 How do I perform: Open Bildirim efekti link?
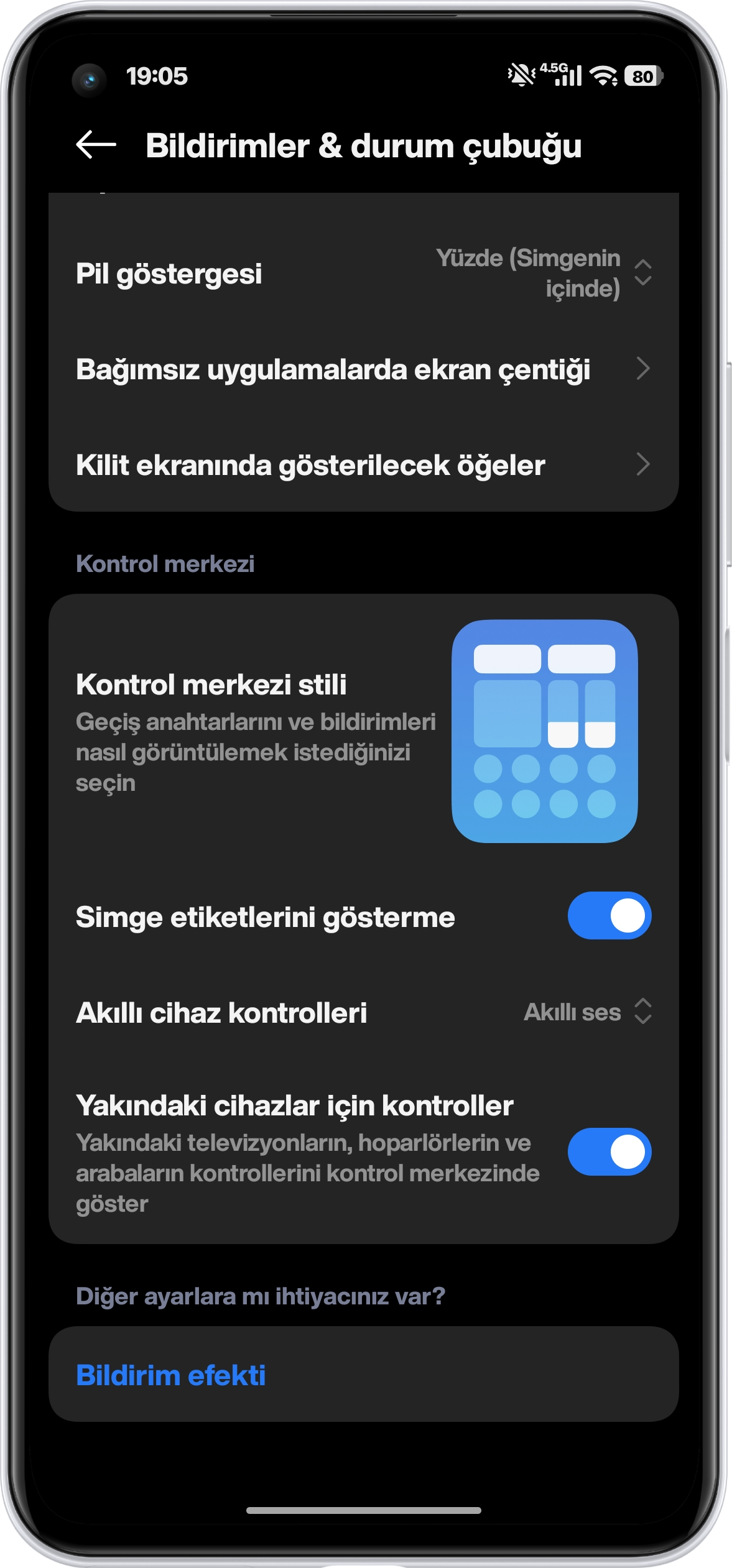click(x=171, y=1375)
